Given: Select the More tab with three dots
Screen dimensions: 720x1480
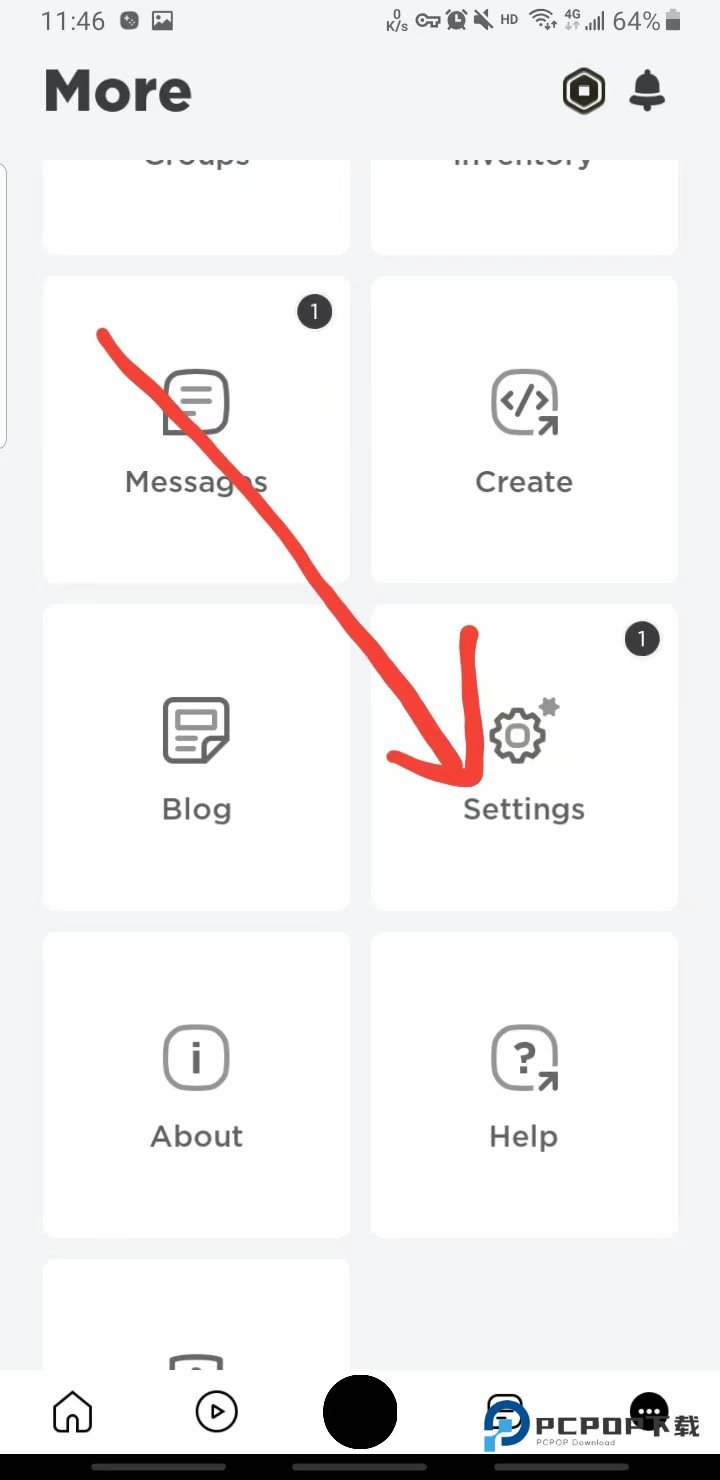Looking at the screenshot, I should click(x=649, y=1410).
